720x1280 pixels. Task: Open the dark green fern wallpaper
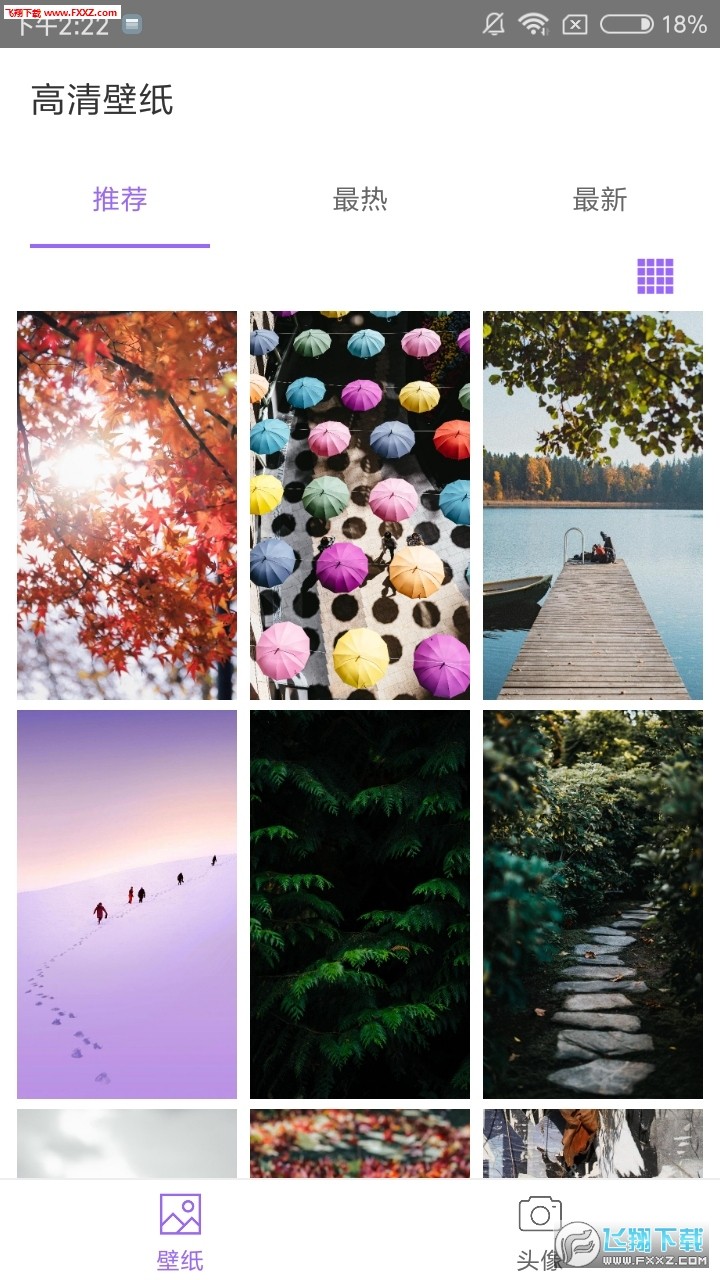(x=360, y=904)
